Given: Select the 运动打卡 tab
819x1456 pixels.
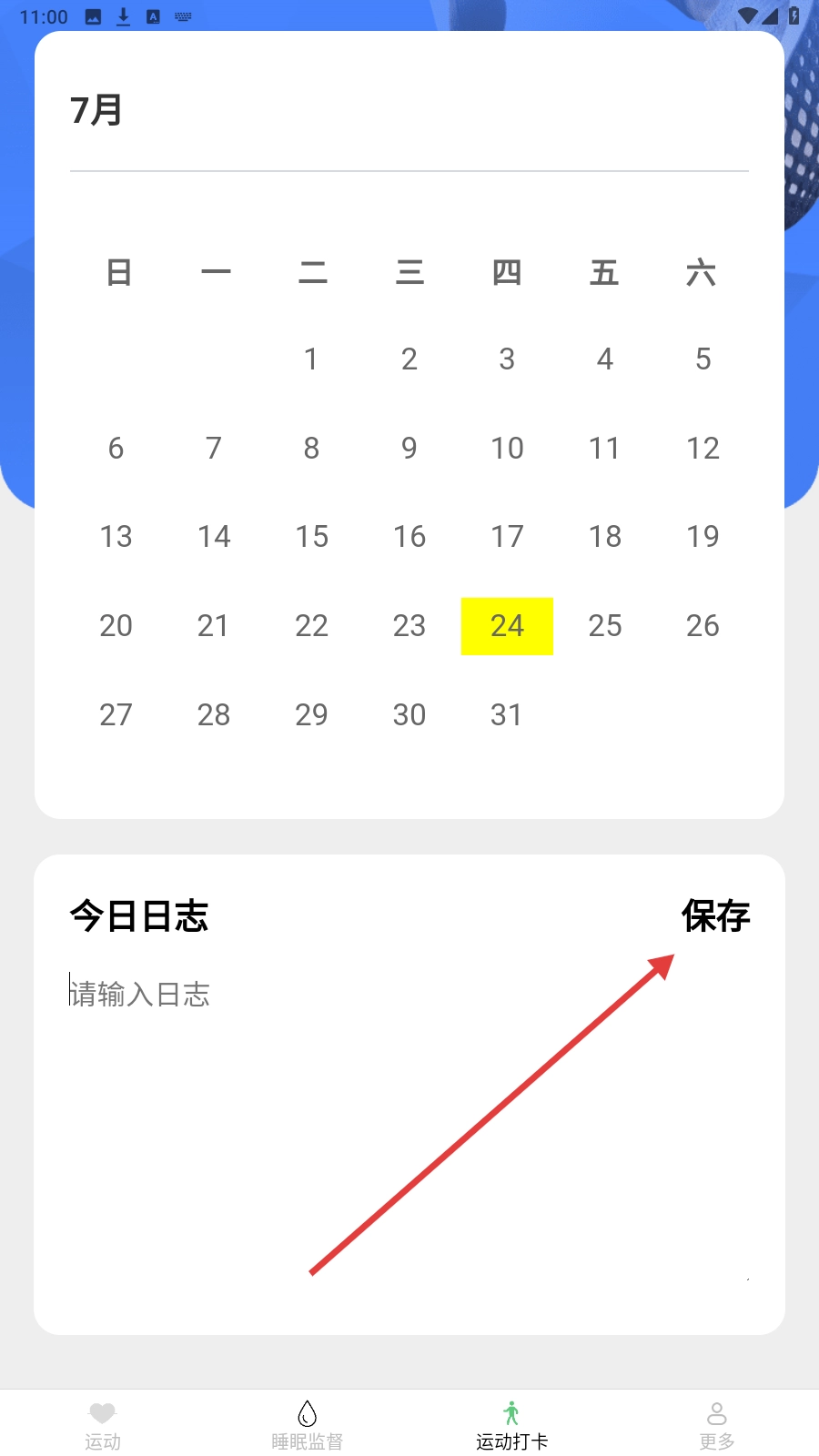Looking at the screenshot, I should 511,1425.
